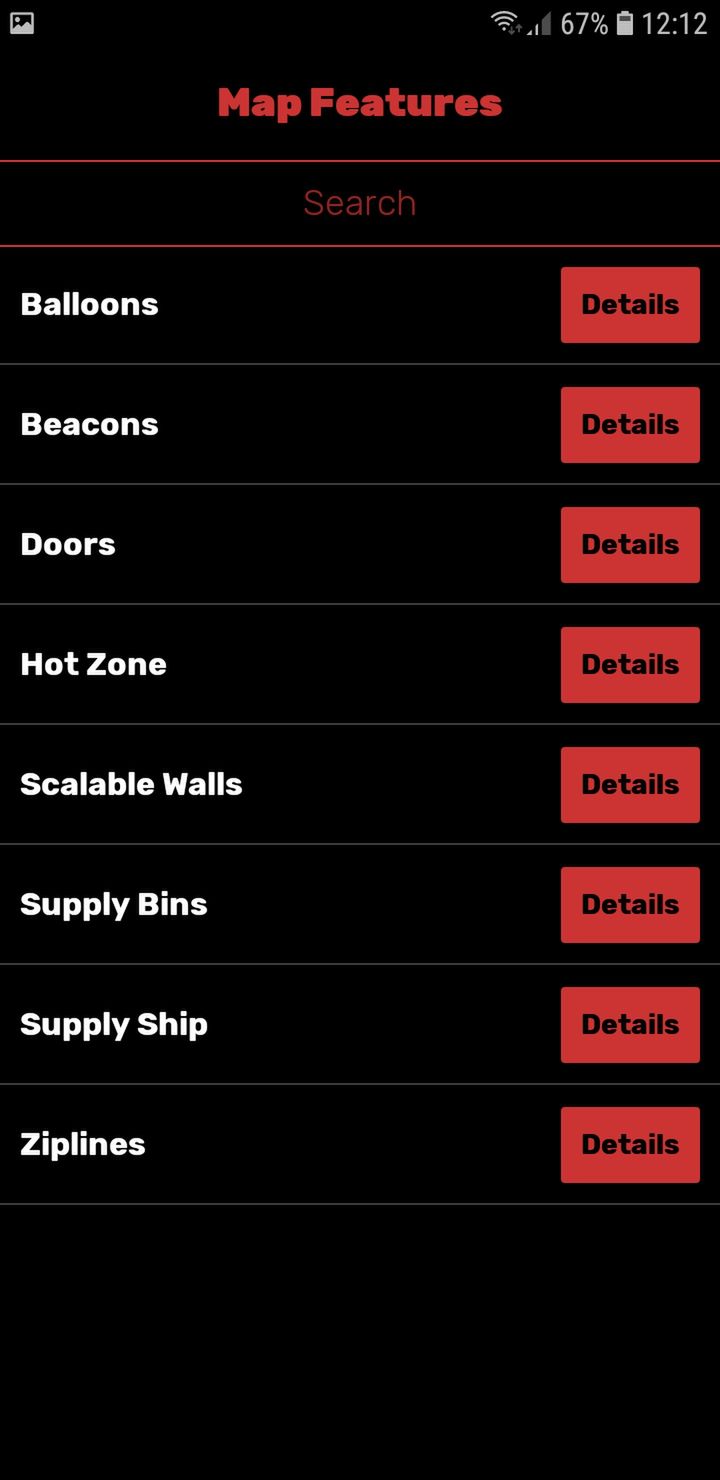The height and width of the screenshot is (1480, 720).
Task: Open Details for Balloons
Action: [x=630, y=305]
